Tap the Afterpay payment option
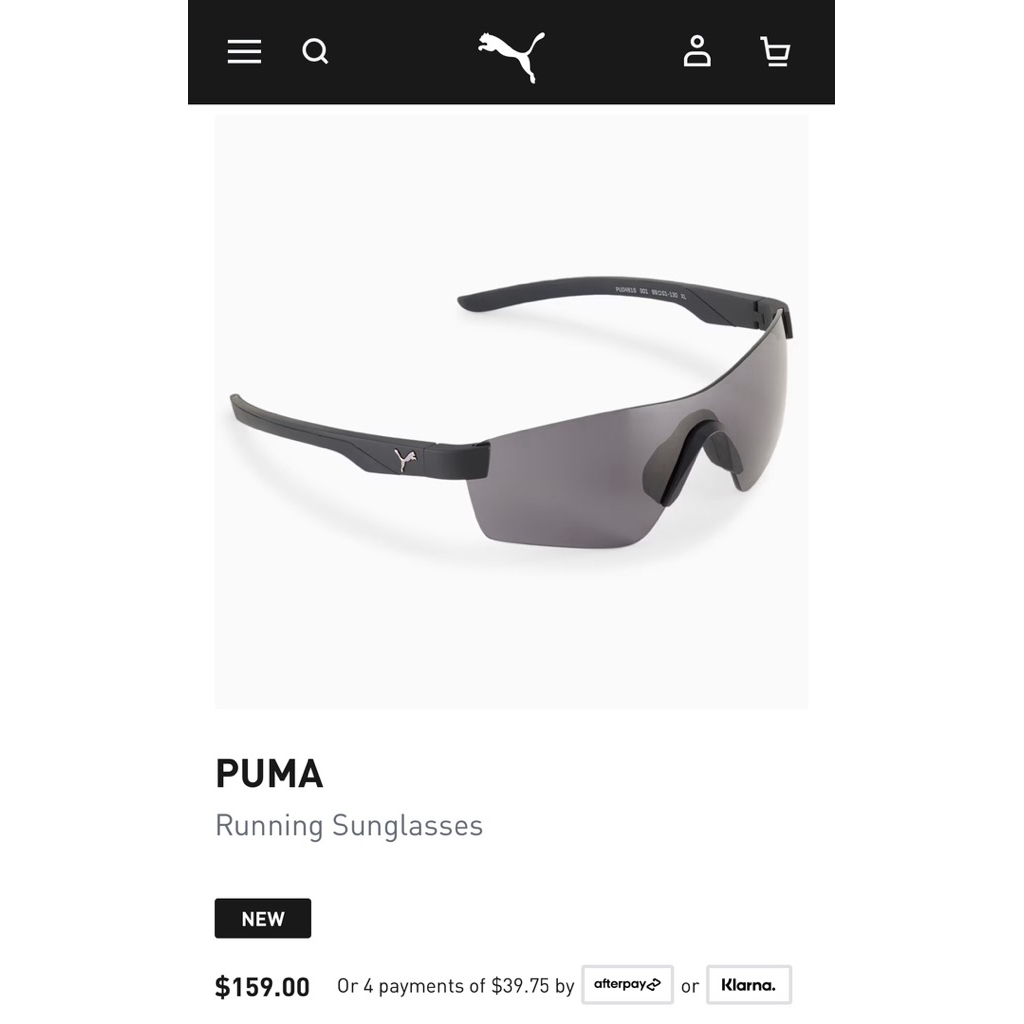 [628, 984]
